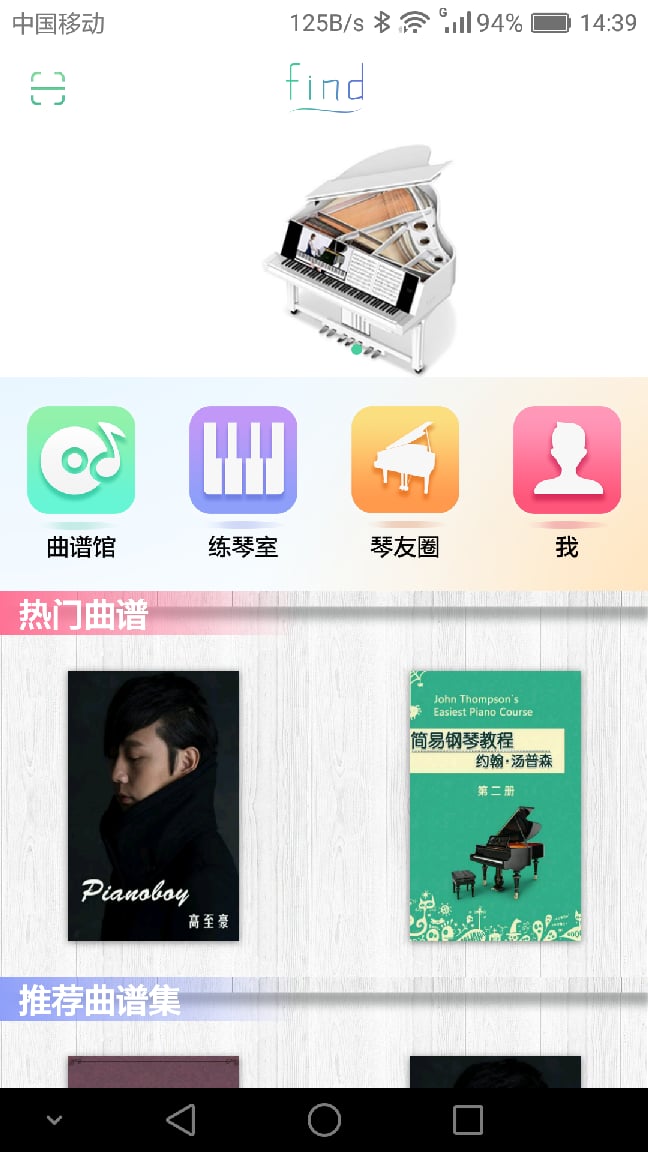Go to the system home screen
Image resolution: width=648 pixels, height=1152 pixels.
324,1120
